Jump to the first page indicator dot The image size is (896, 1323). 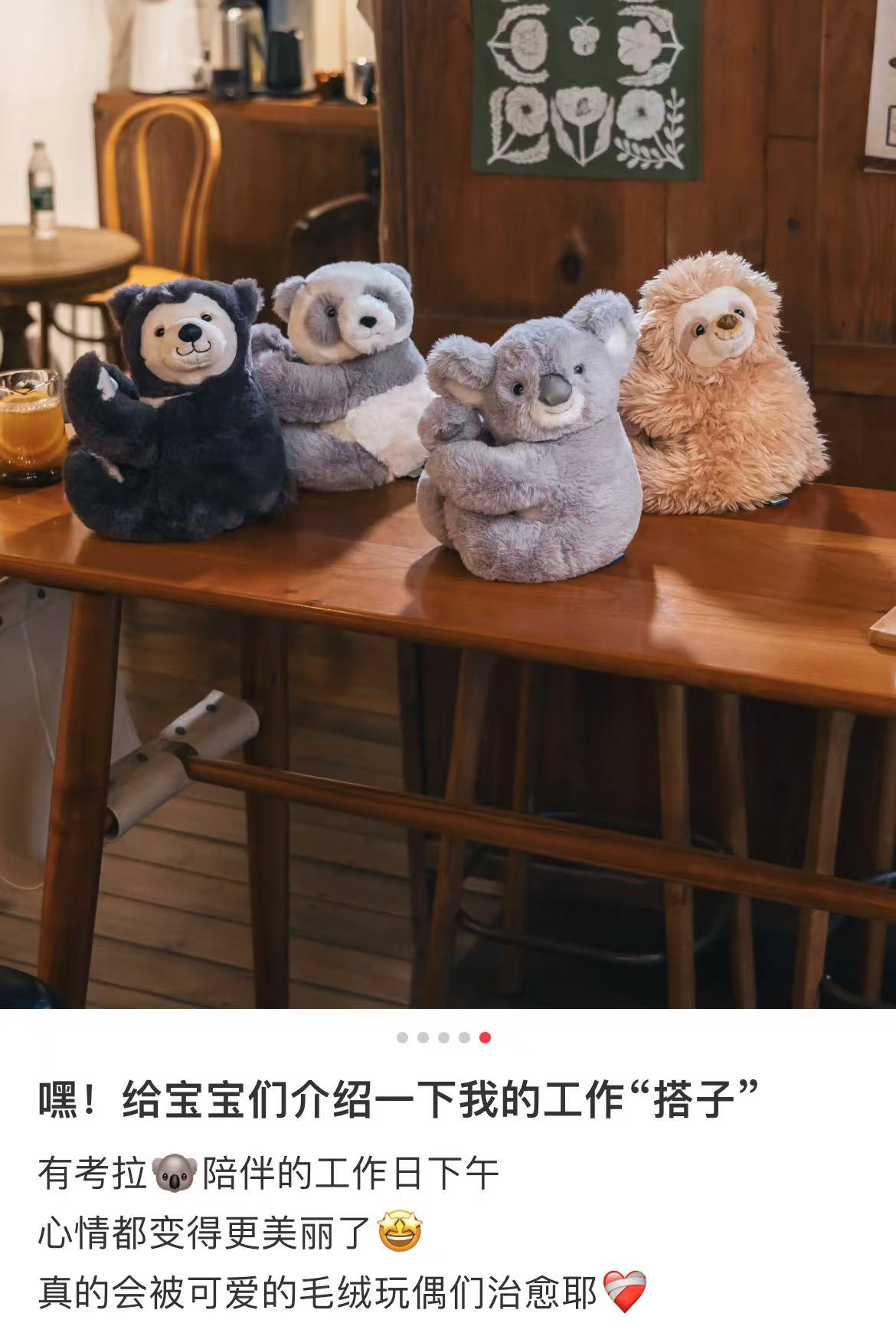click(403, 1038)
